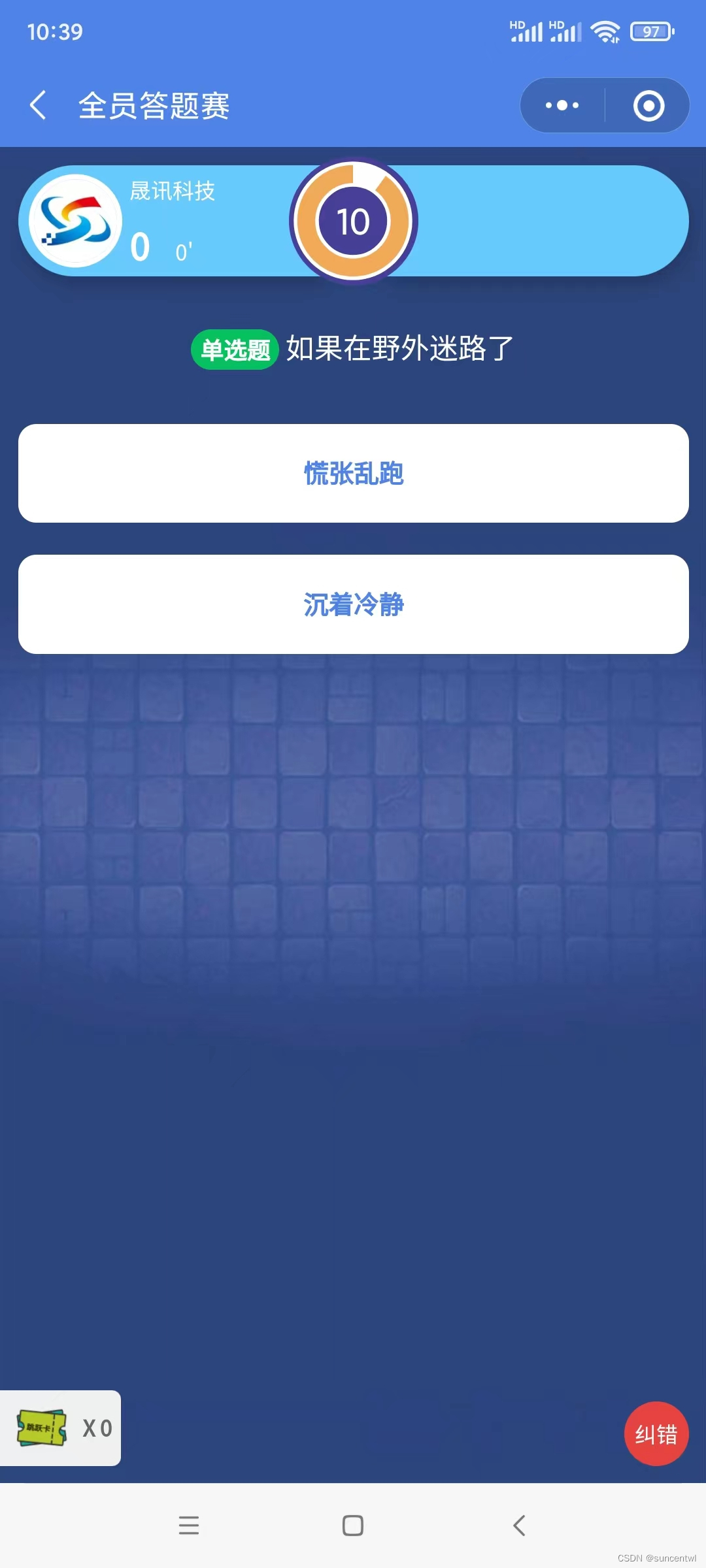Image resolution: width=706 pixels, height=1568 pixels.
Task: Tap the red 纠错 error-report button
Action: (x=656, y=1434)
